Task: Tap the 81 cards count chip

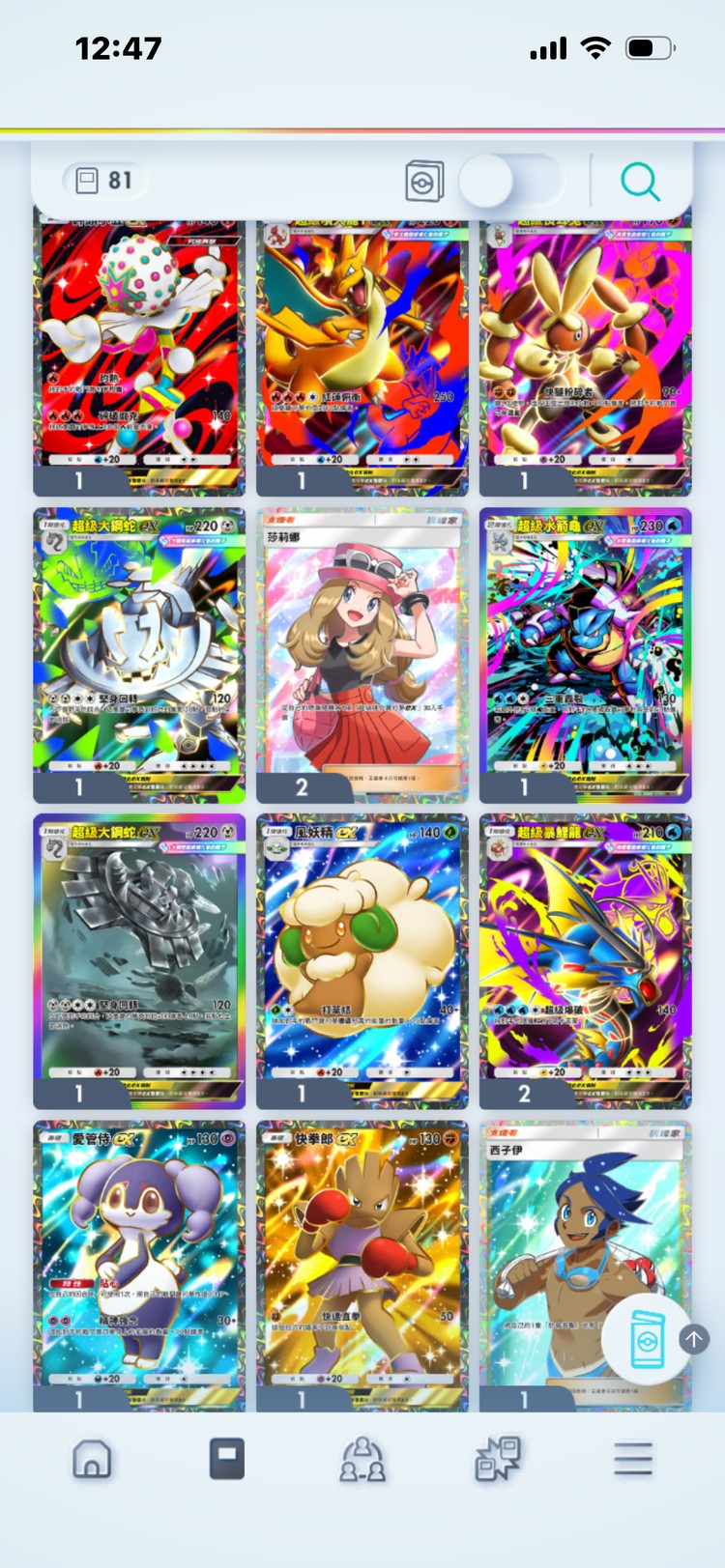Action: point(106,181)
